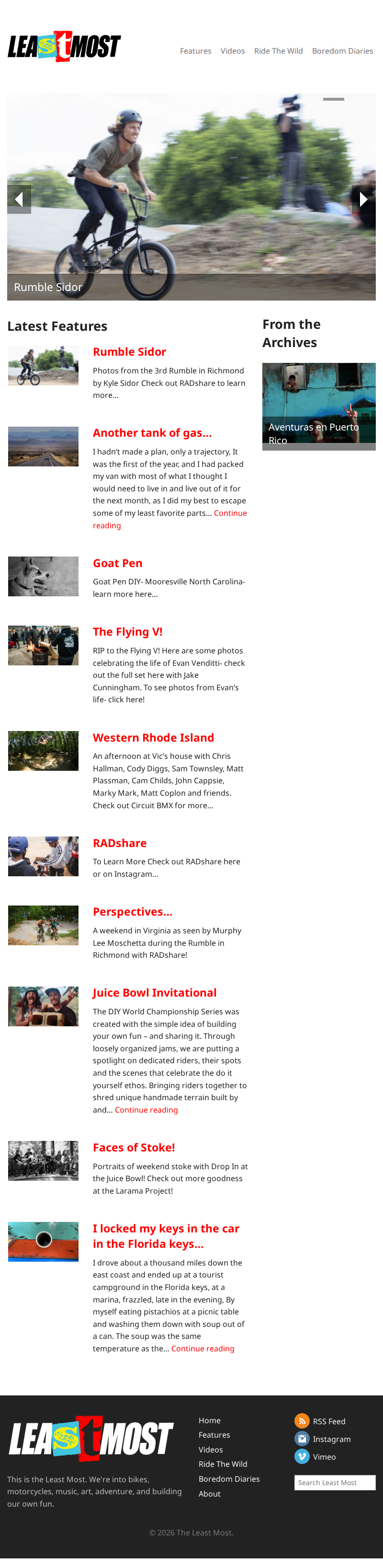The image size is (383, 1568).
Task: Read the Another tank of gas... article
Action: pos(152,433)
